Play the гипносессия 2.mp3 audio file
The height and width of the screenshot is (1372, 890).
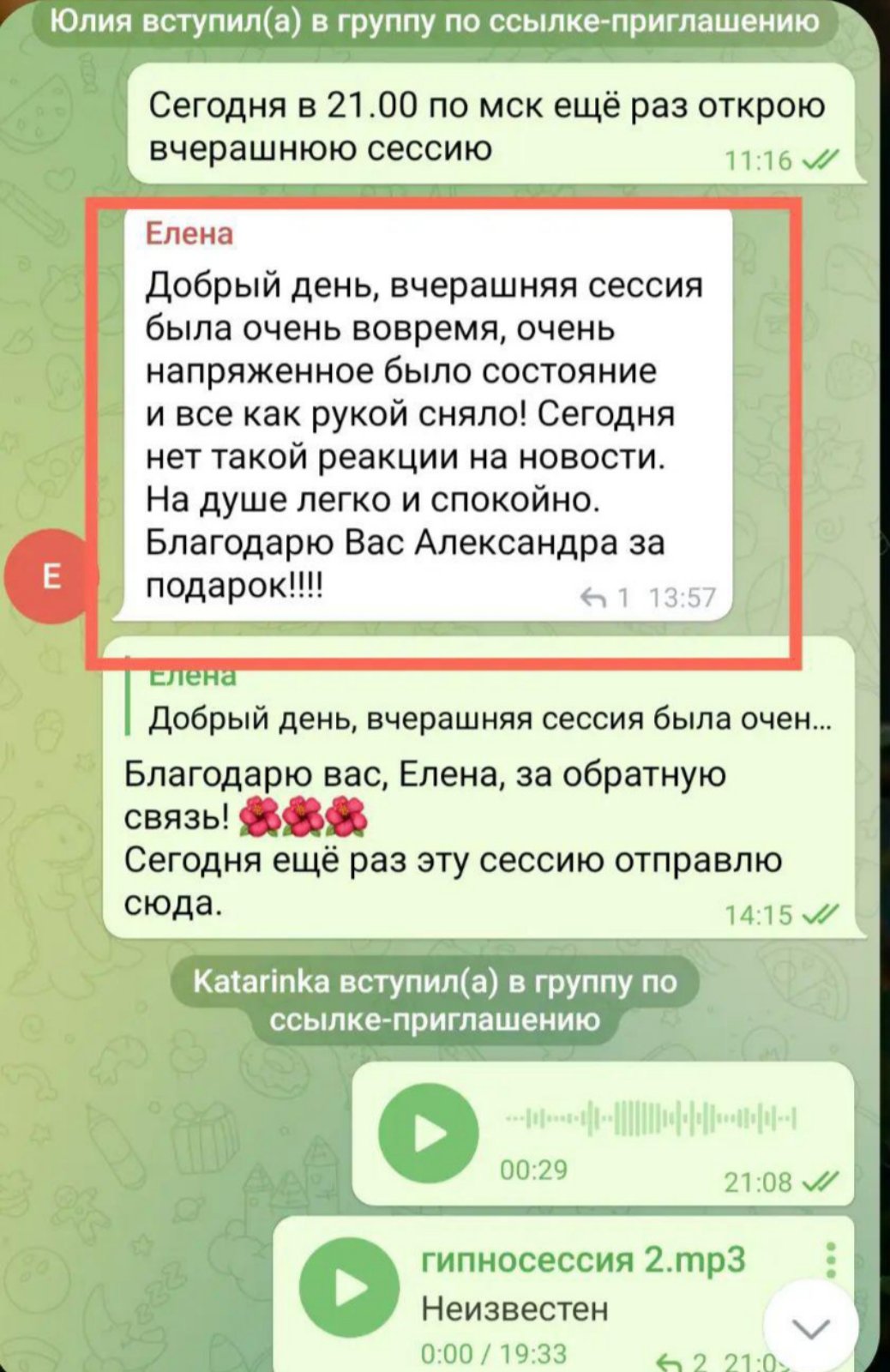coord(349,1287)
